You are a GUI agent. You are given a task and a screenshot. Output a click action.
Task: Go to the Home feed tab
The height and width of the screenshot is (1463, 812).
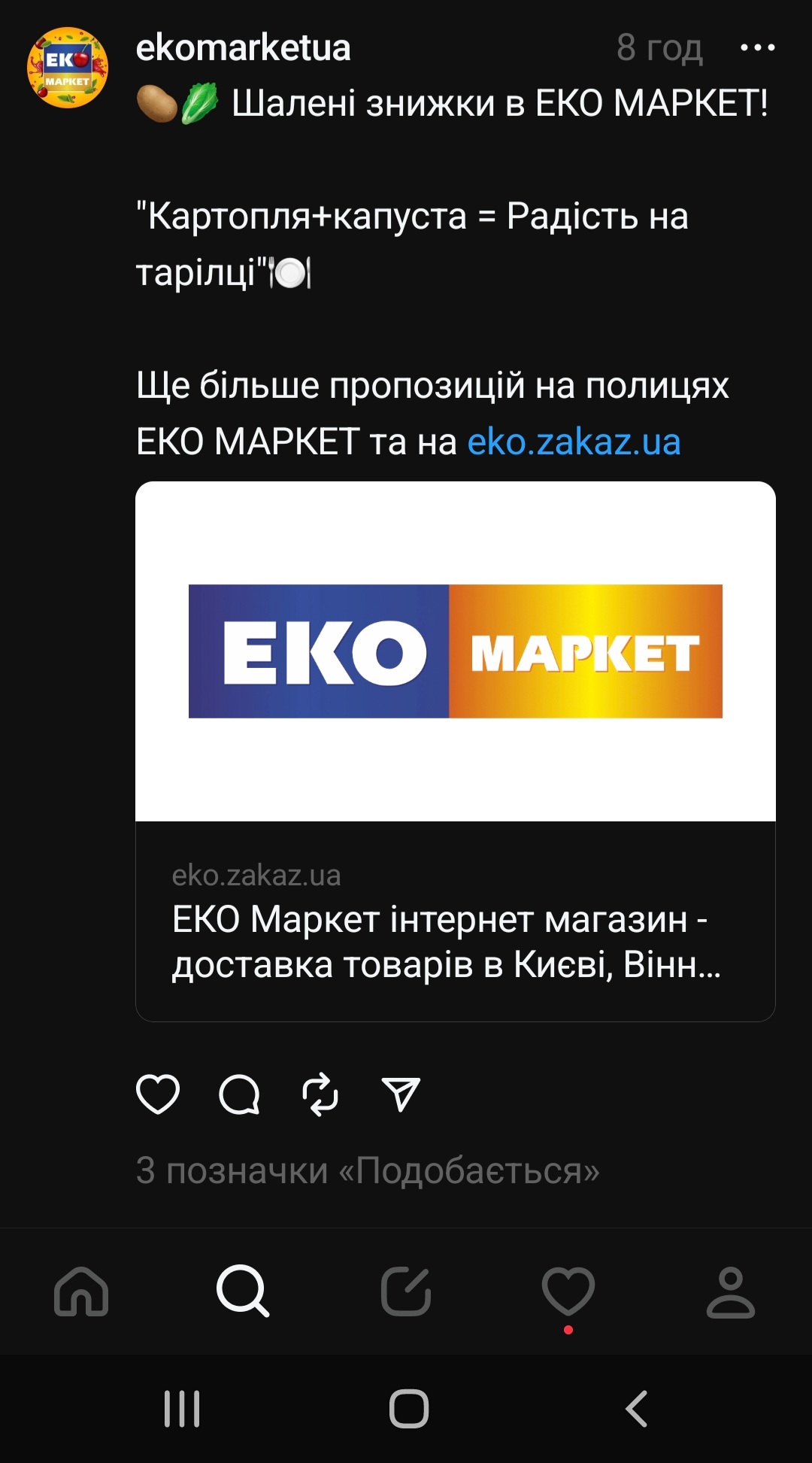click(x=81, y=1292)
